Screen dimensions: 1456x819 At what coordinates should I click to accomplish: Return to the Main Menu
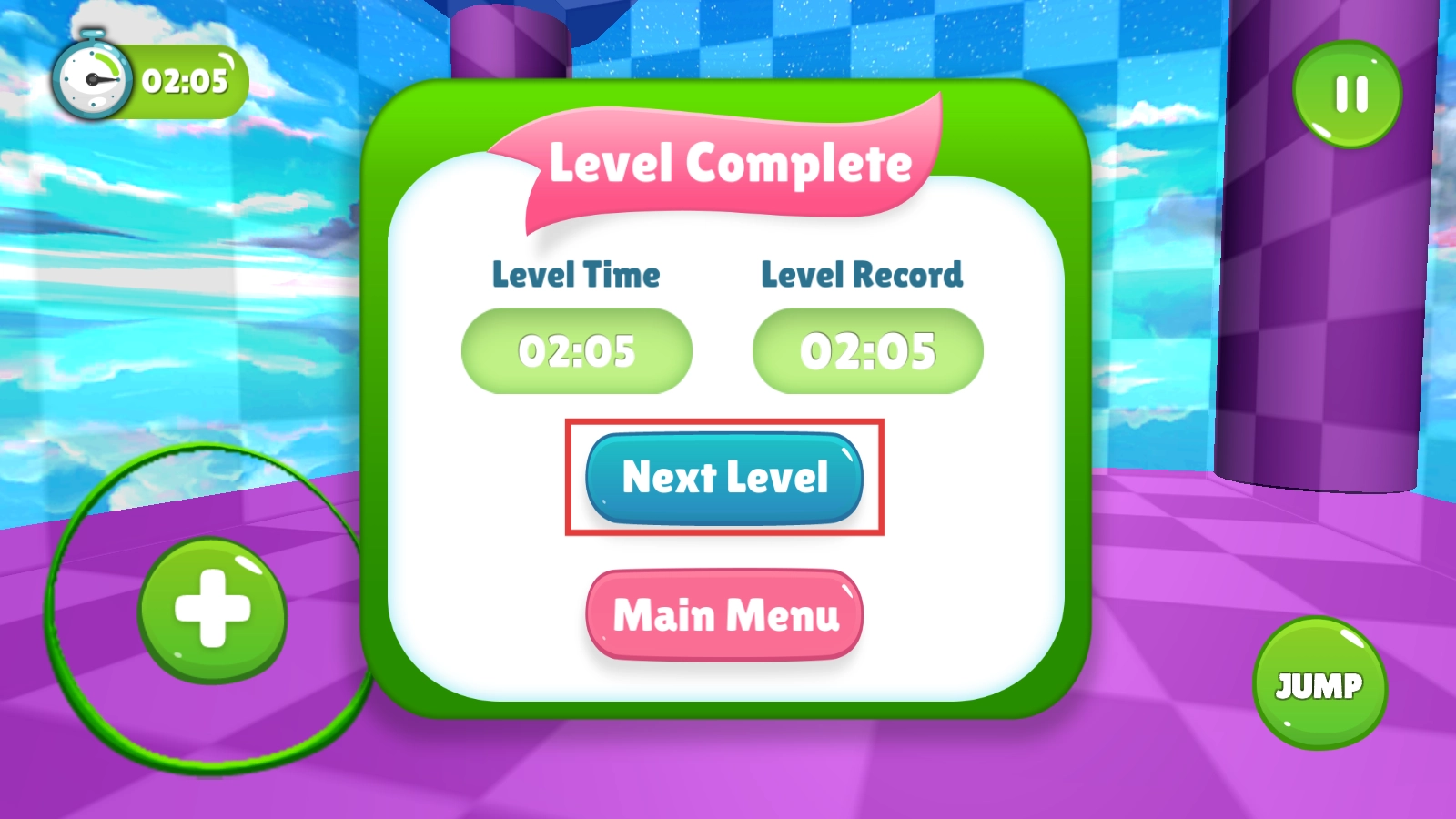[x=724, y=615]
